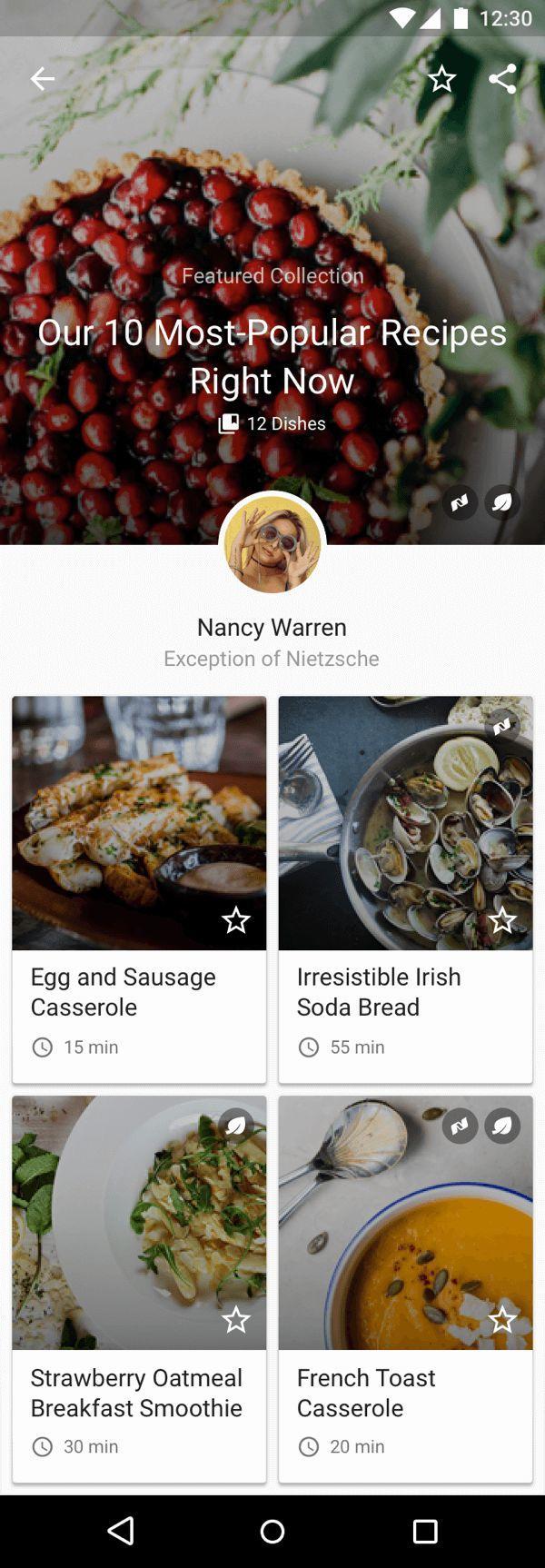The width and height of the screenshot is (545, 1568).
Task: Open recent apps from navigation bar
Action: click(425, 1531)
